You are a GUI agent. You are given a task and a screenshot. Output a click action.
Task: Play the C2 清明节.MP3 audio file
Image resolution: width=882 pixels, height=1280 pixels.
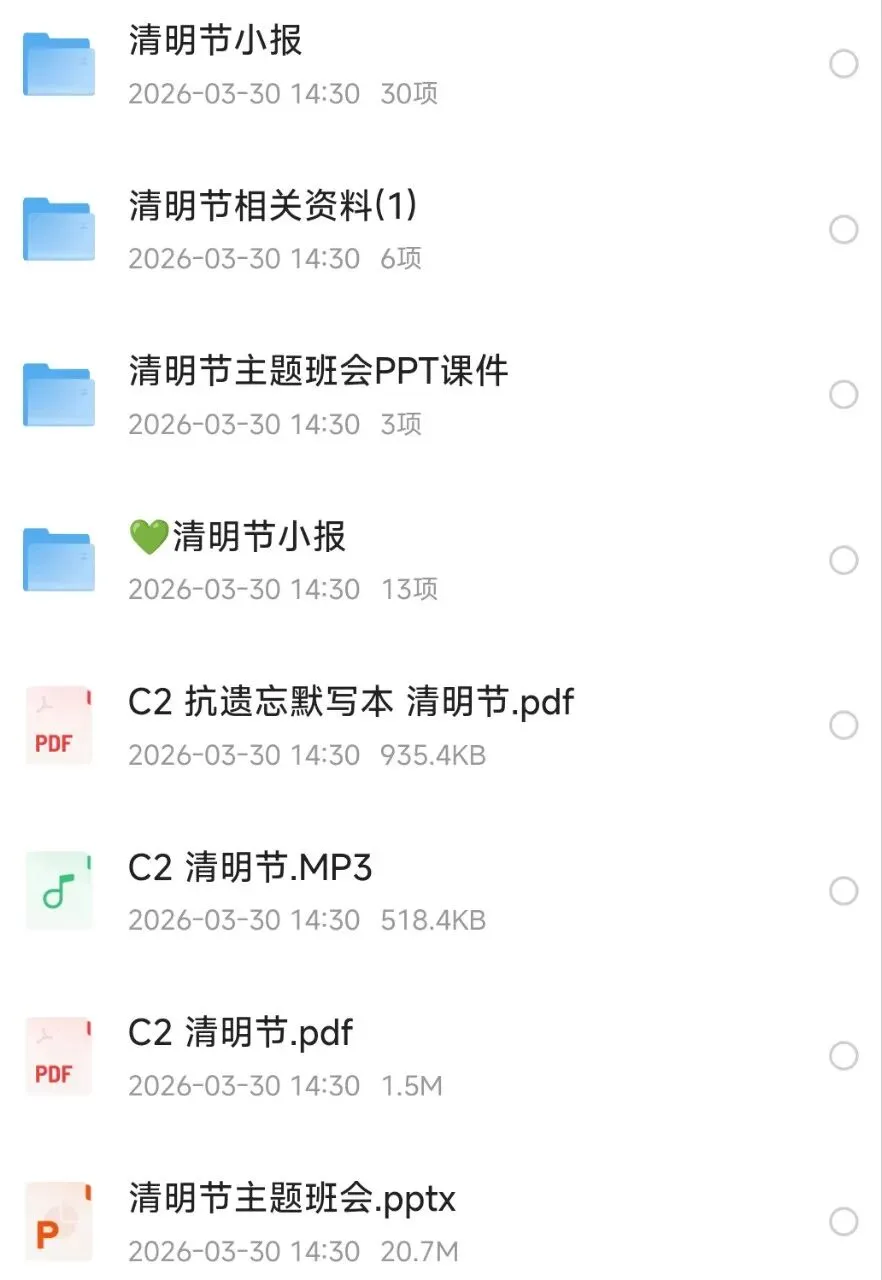(x=250, y=868)
